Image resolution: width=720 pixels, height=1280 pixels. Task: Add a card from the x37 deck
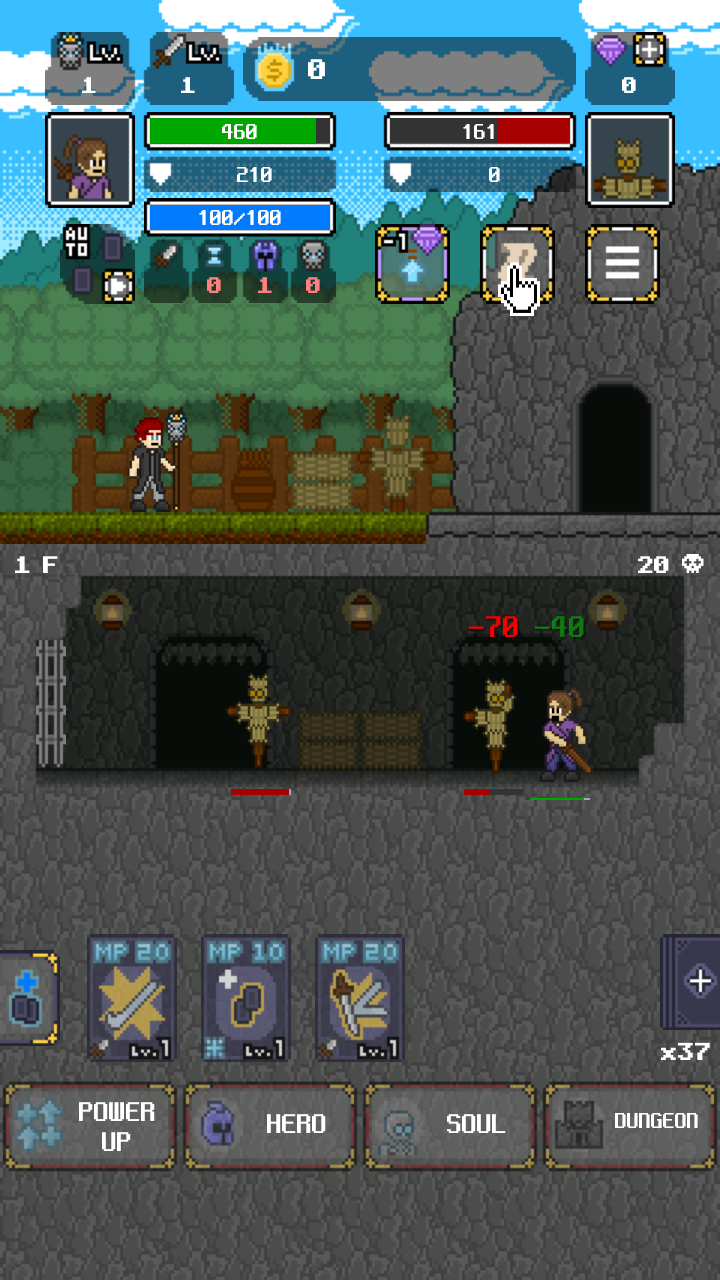coord(691,982)
